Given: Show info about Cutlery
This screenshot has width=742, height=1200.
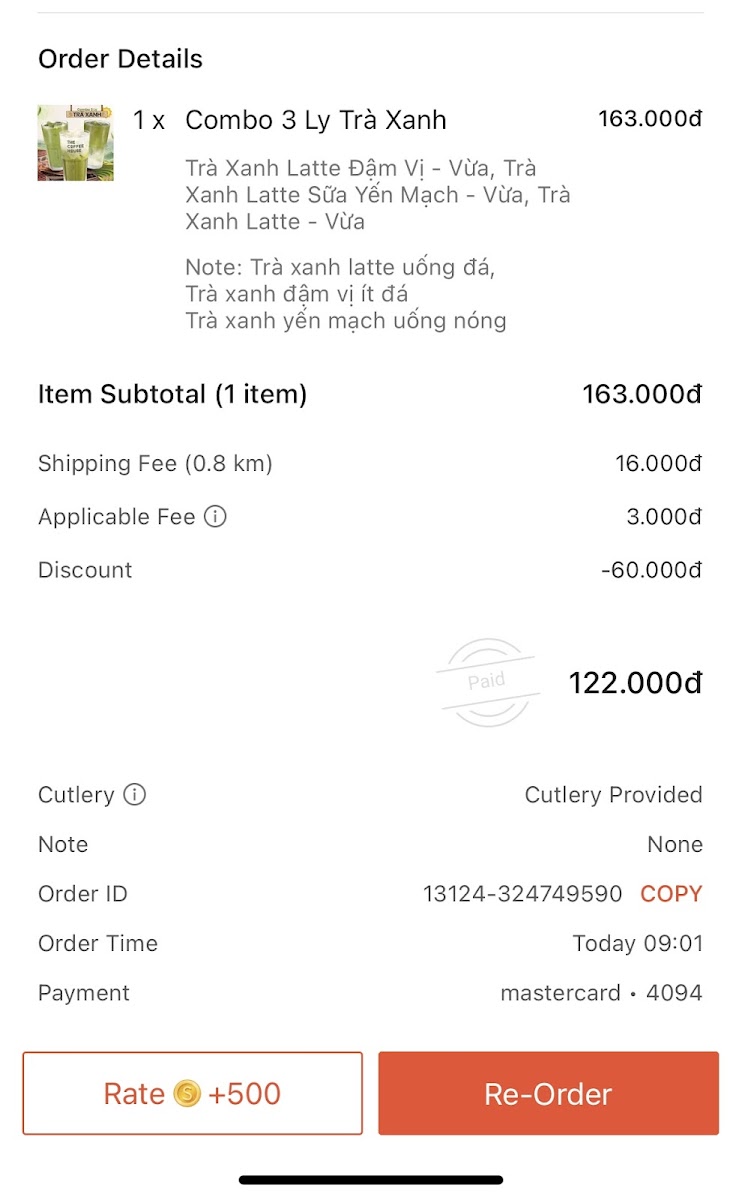Looking at the screenshot, I should 134,795.
